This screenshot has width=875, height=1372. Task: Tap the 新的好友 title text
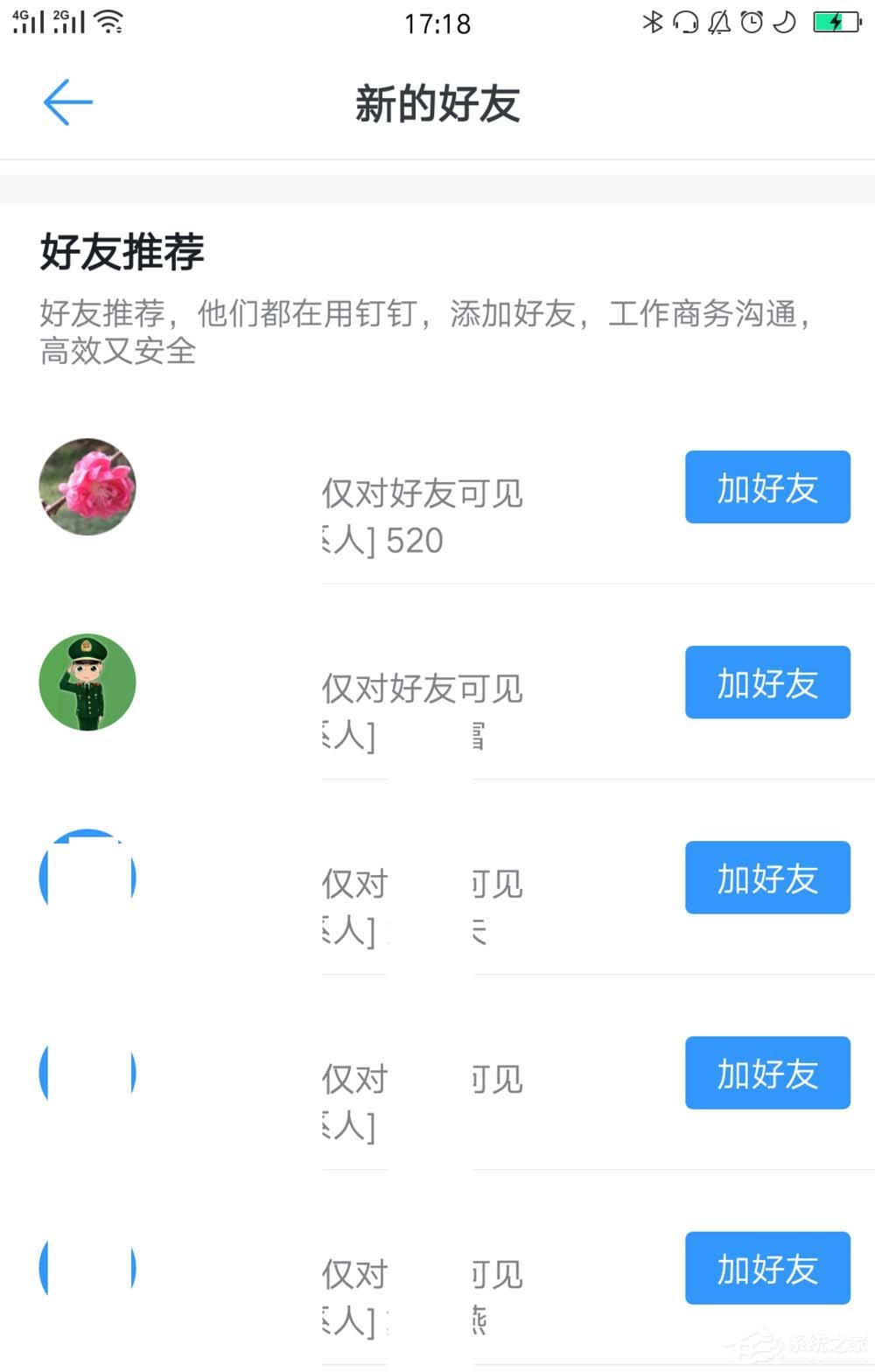pyautogui.click(x=437, y=101)
